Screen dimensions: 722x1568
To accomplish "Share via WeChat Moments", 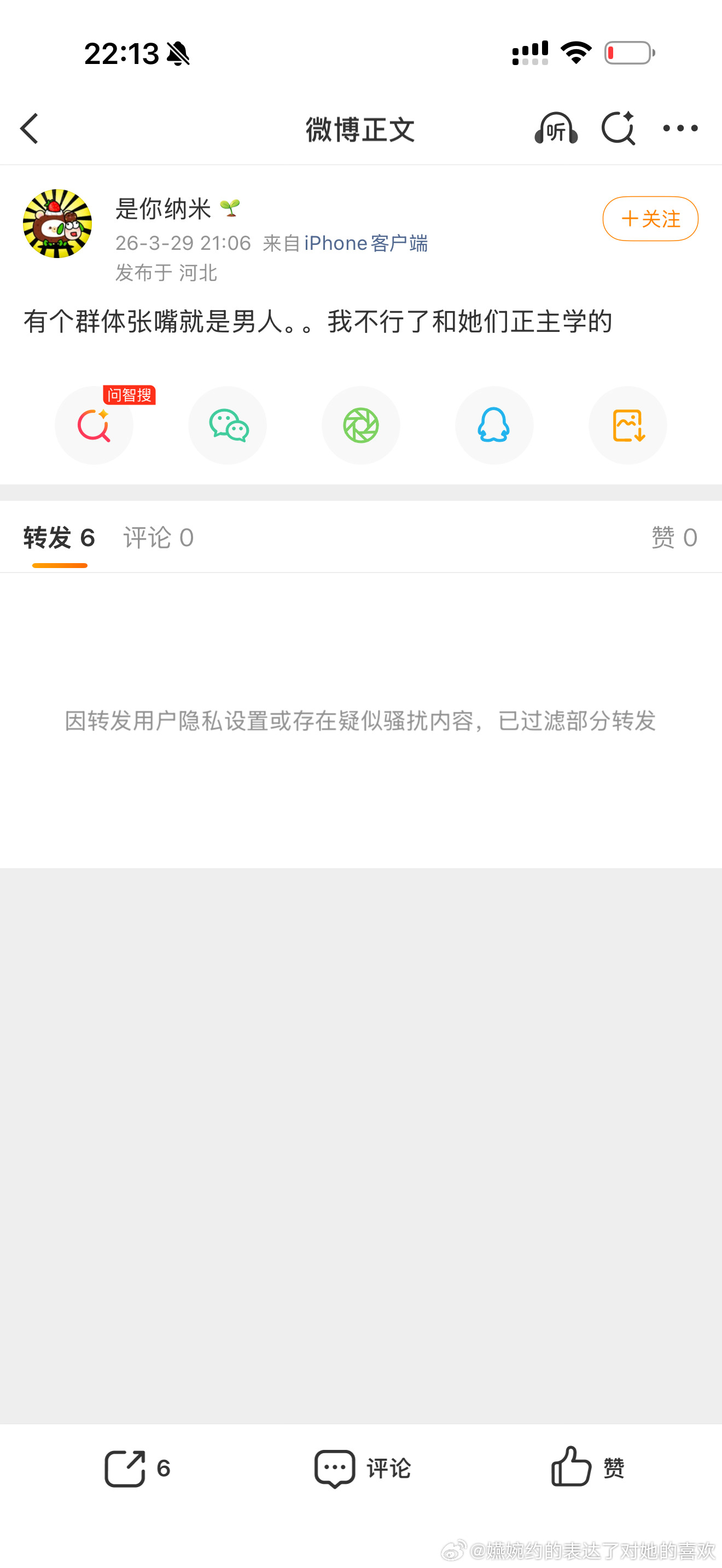I will click(361, 425).
